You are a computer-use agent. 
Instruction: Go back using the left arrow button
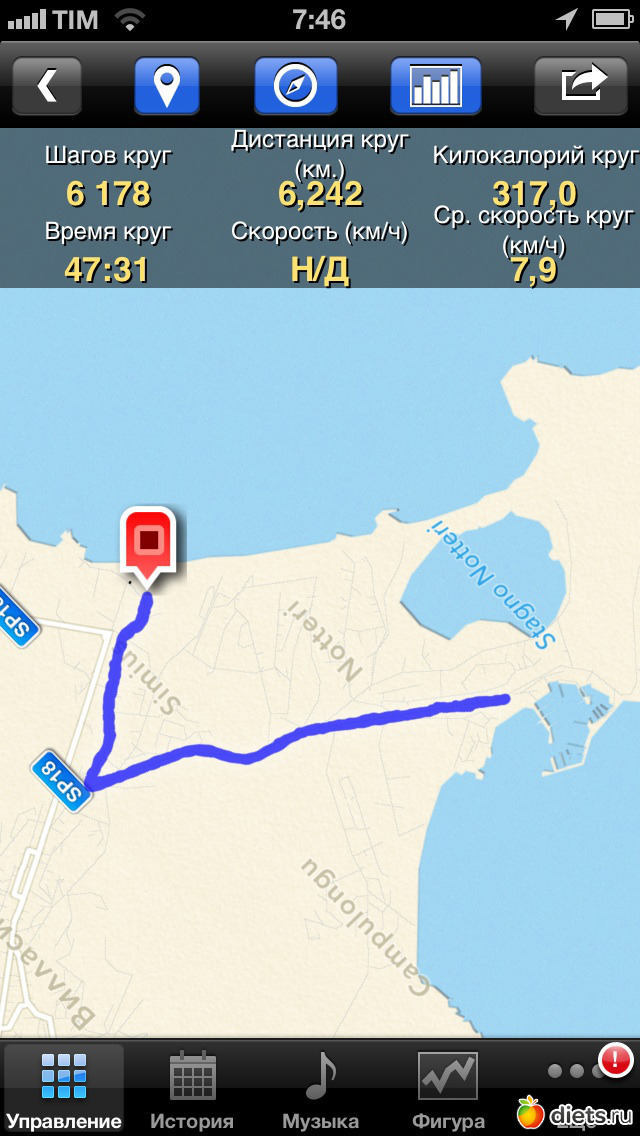point(46,86)
